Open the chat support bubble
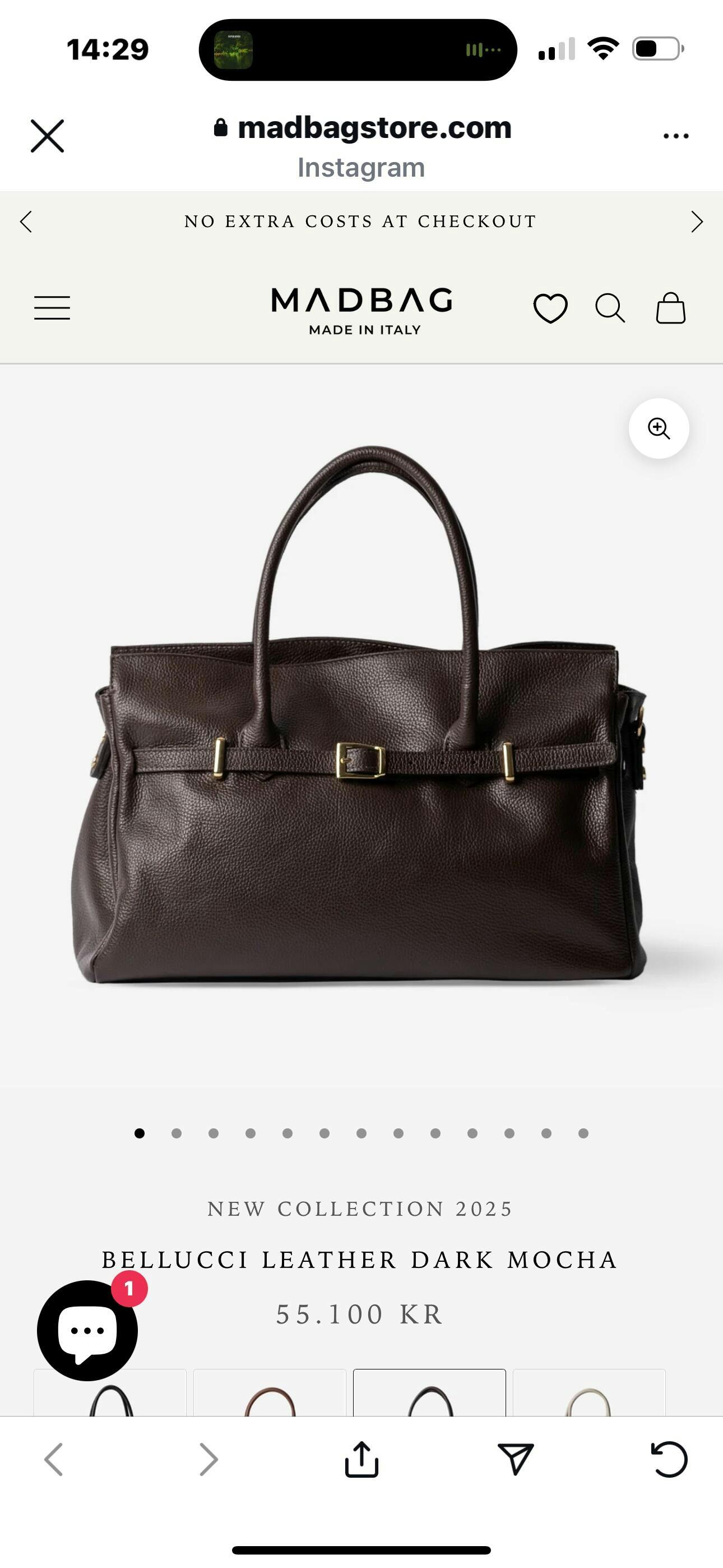The image size is (723, 1568). 87,1330
